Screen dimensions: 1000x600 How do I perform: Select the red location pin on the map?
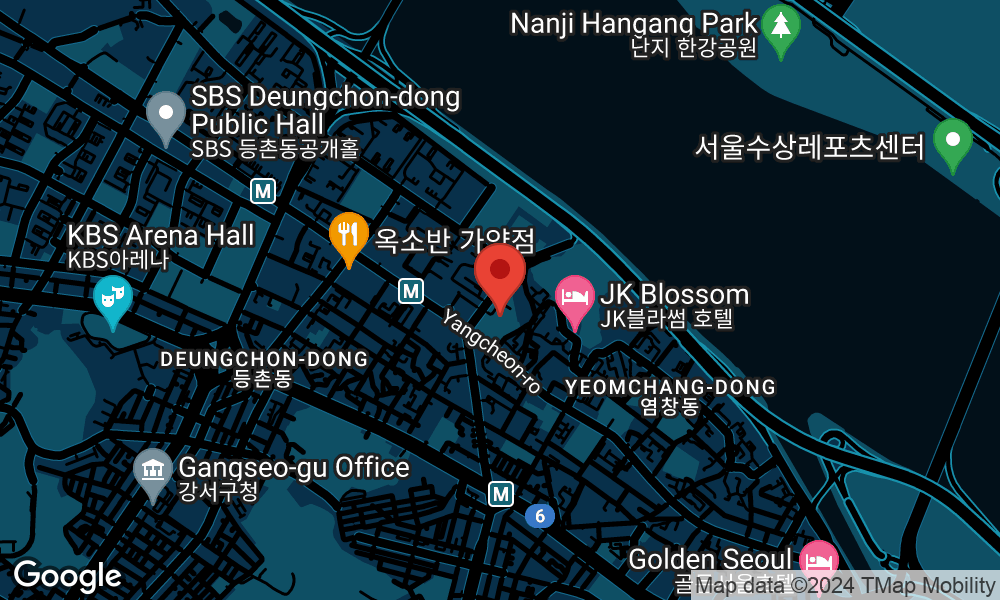[x=500, y=273]
